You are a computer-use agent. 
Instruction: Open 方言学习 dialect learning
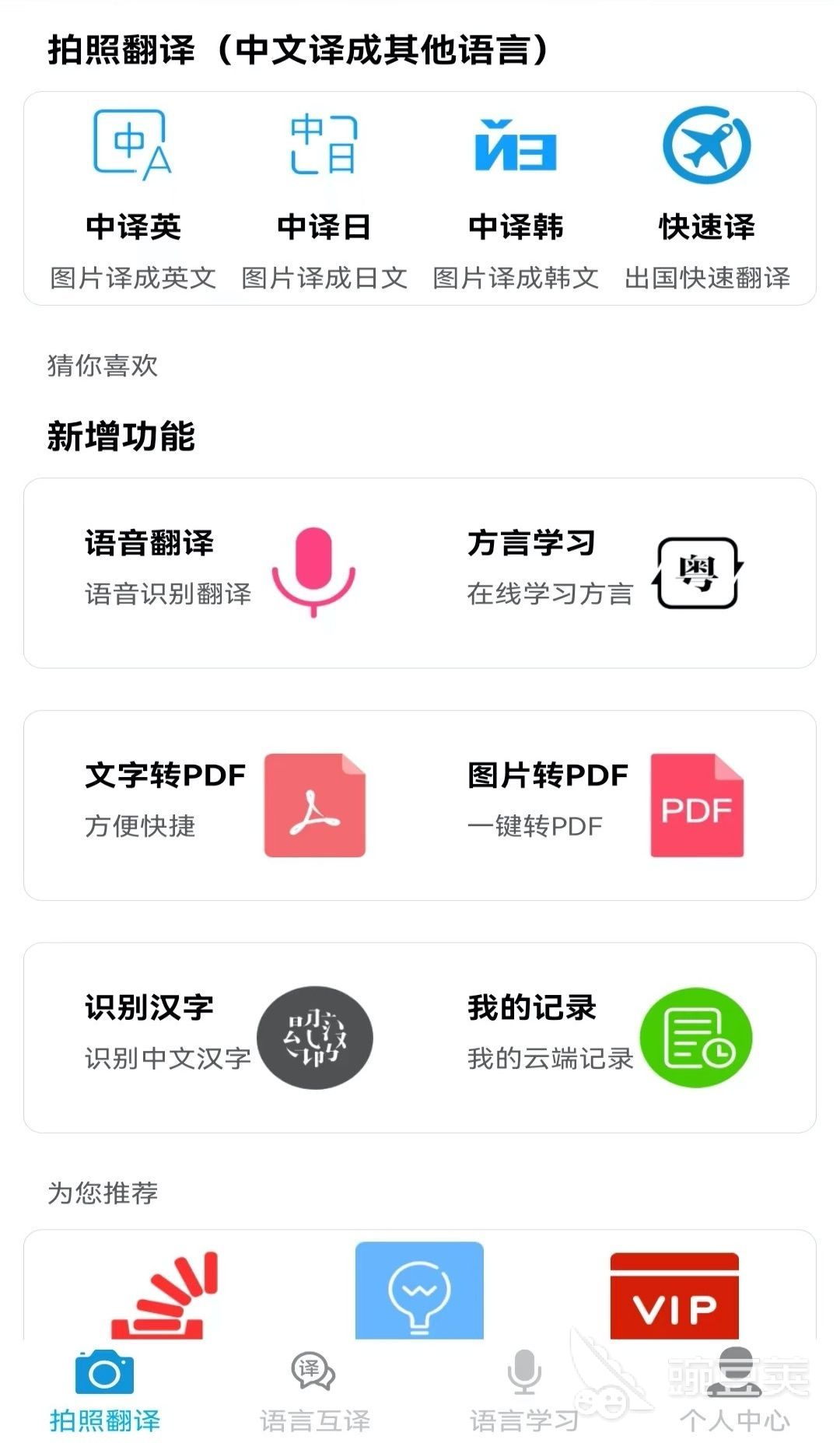(x=605, y=572)
